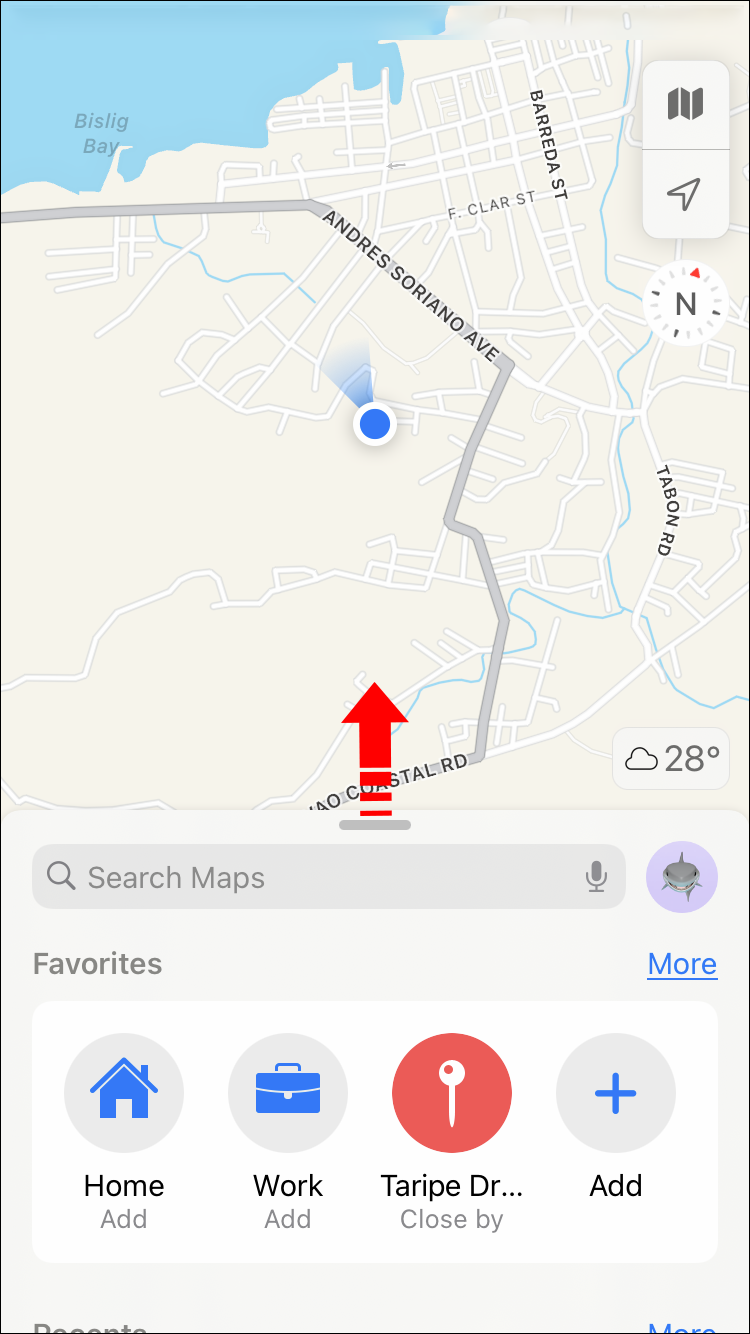750x1334 pixels.
Task: Add a Home address favorite
Action: [124, 1093]
